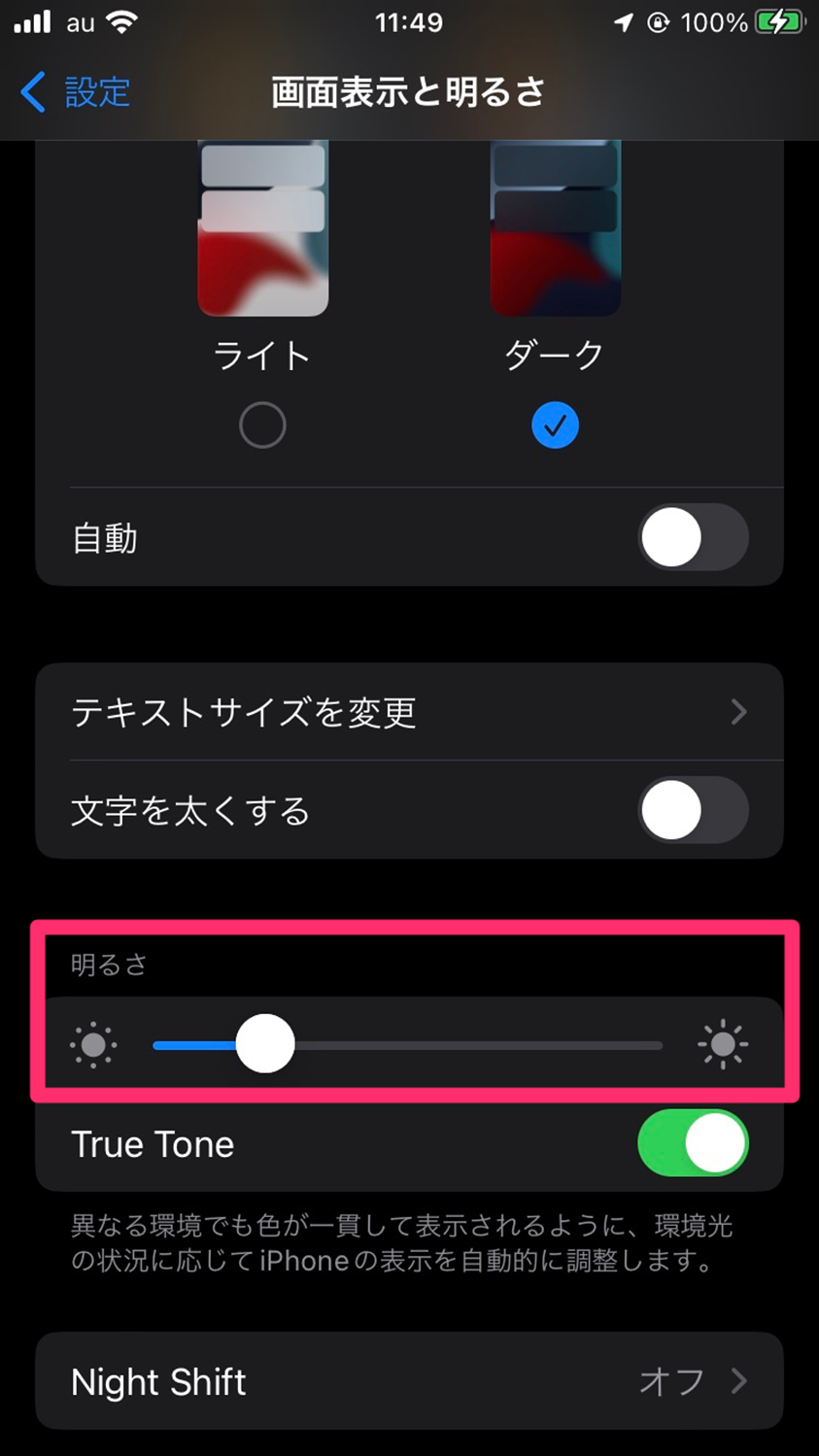819x1456 pixels.
Task: Toggle the 自動 appearance switch
Action: pos(693,537)
